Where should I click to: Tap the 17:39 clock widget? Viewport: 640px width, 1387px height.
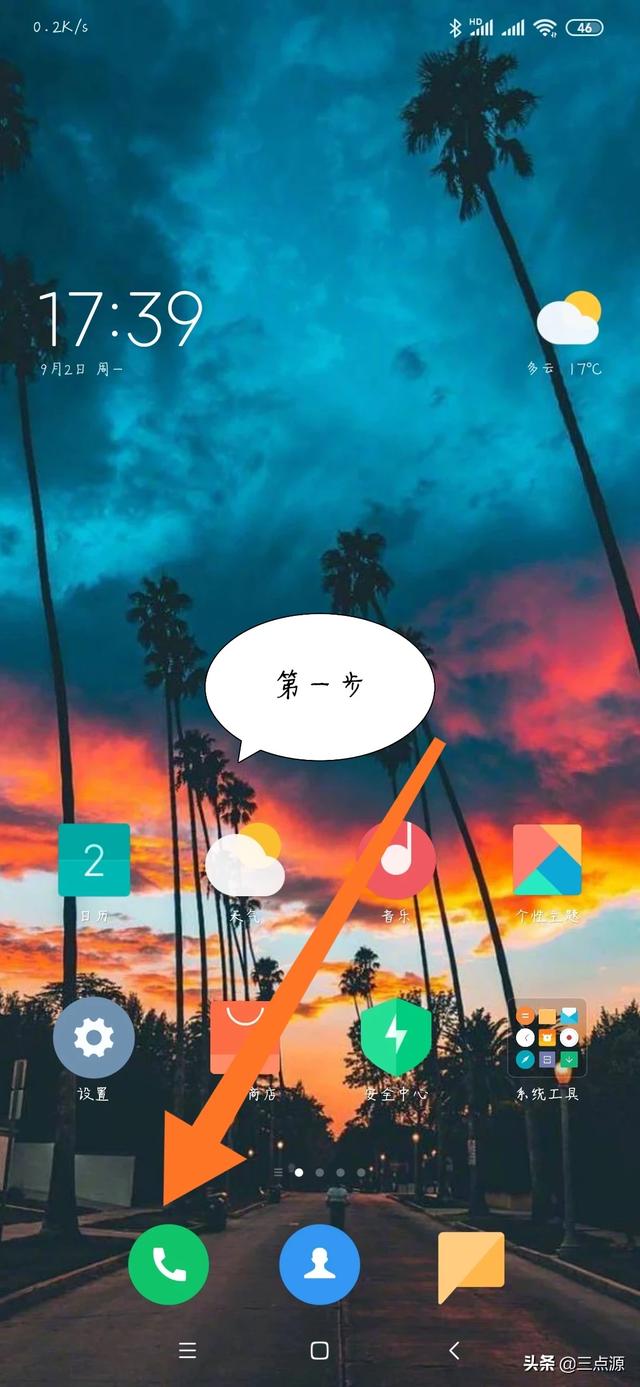[x=120, y=320]
